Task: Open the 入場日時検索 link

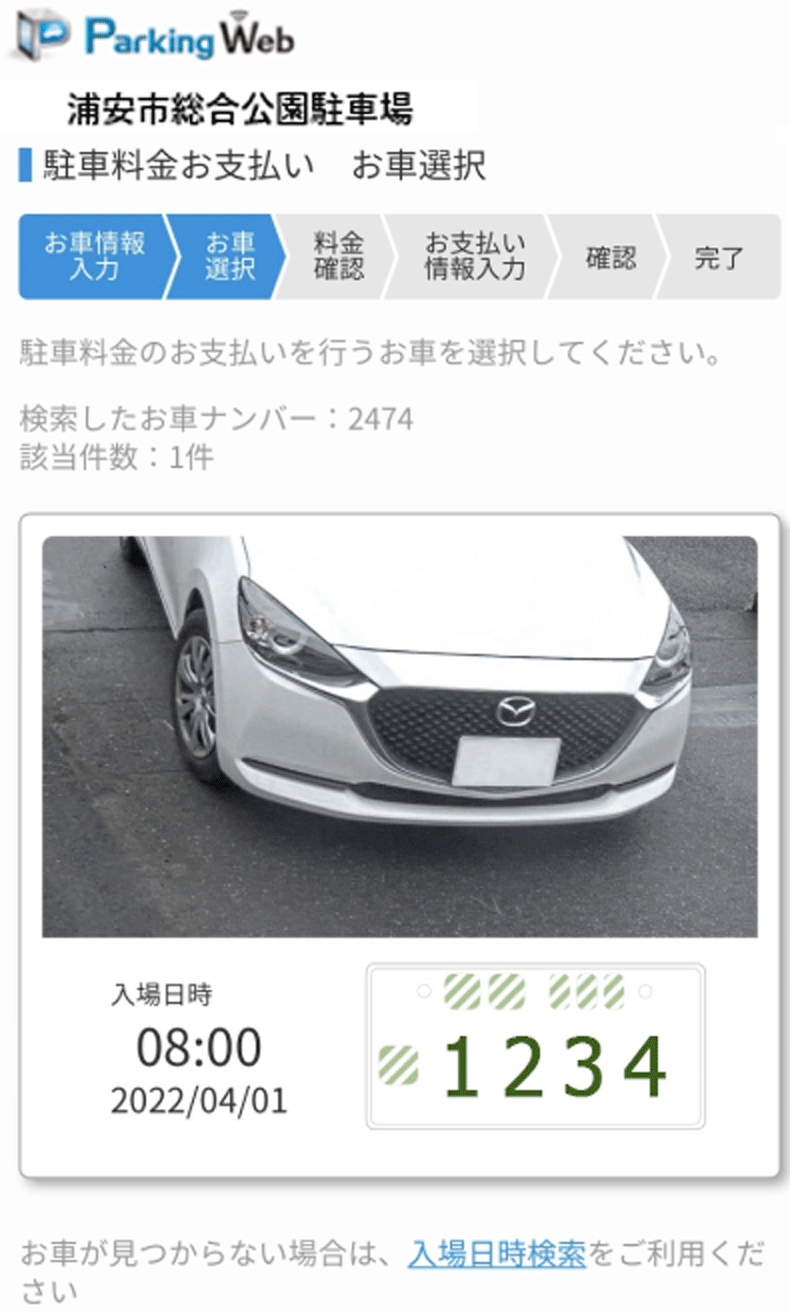Action: click(x=496, y=1253)
